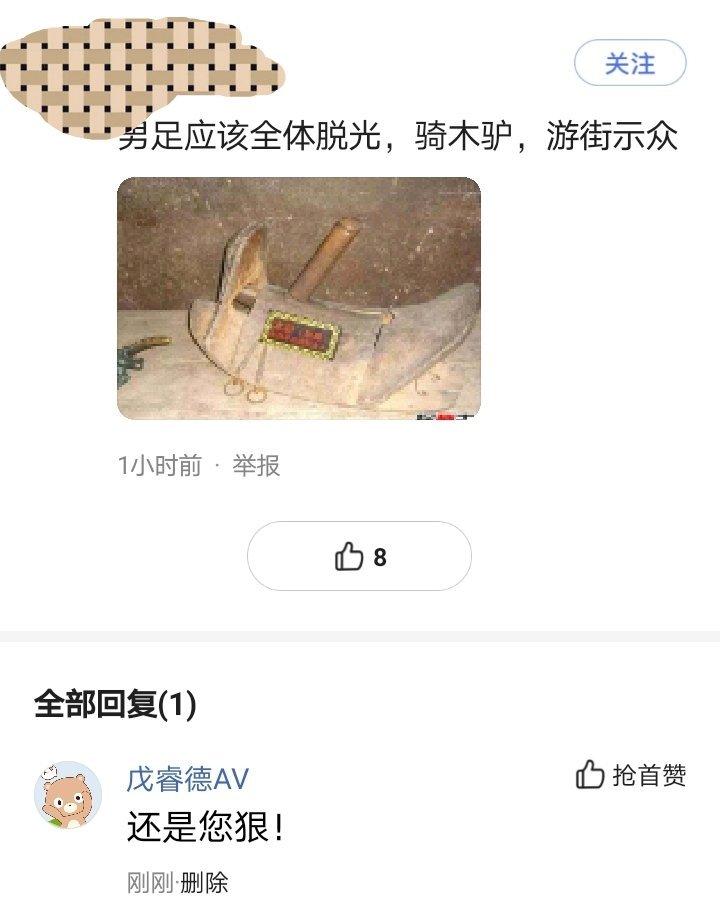Click the 1小时前 timestamp
720x901 pixels.
[160, 465]
